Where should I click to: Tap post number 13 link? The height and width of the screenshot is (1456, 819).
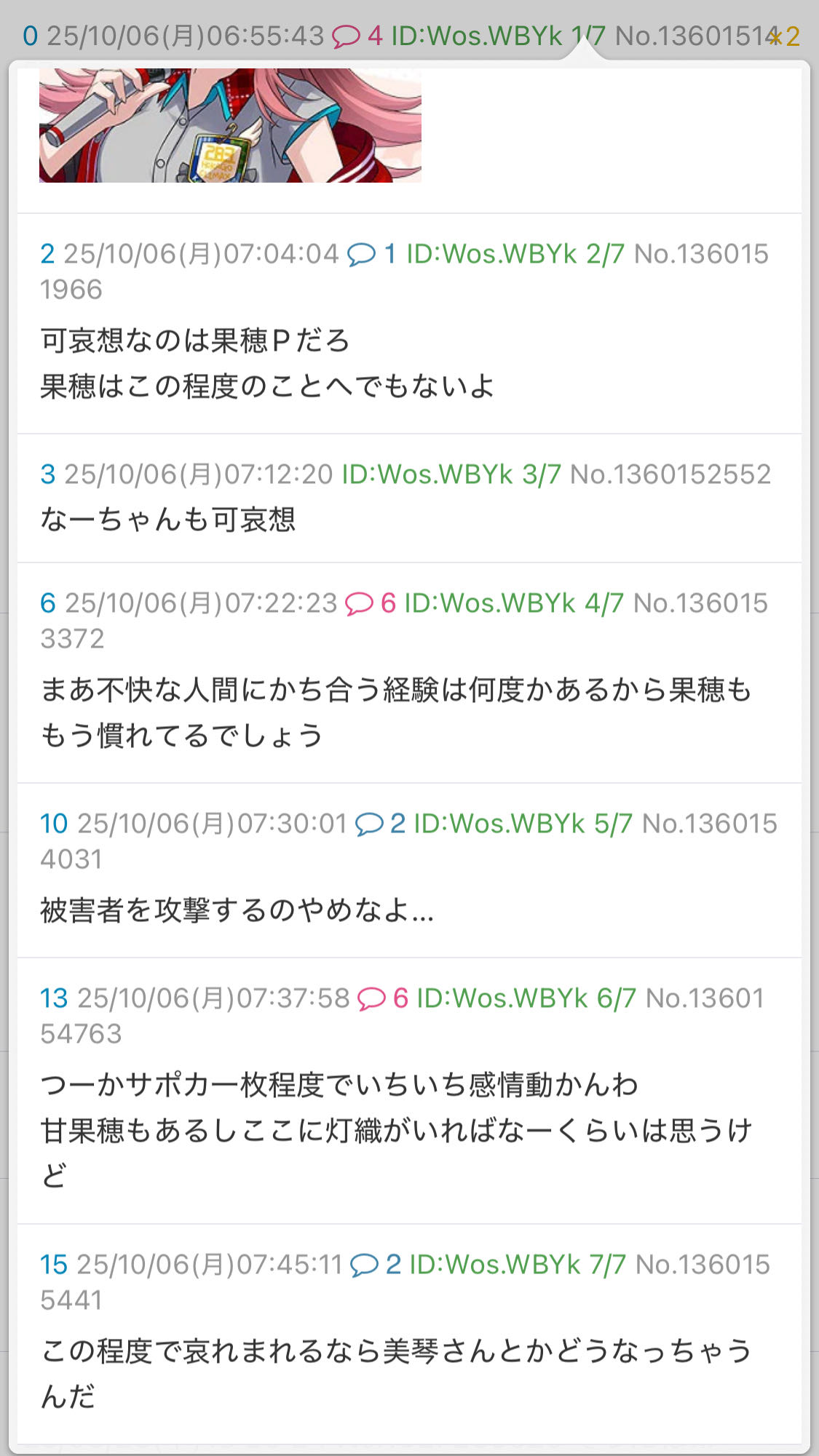point(53,998)
